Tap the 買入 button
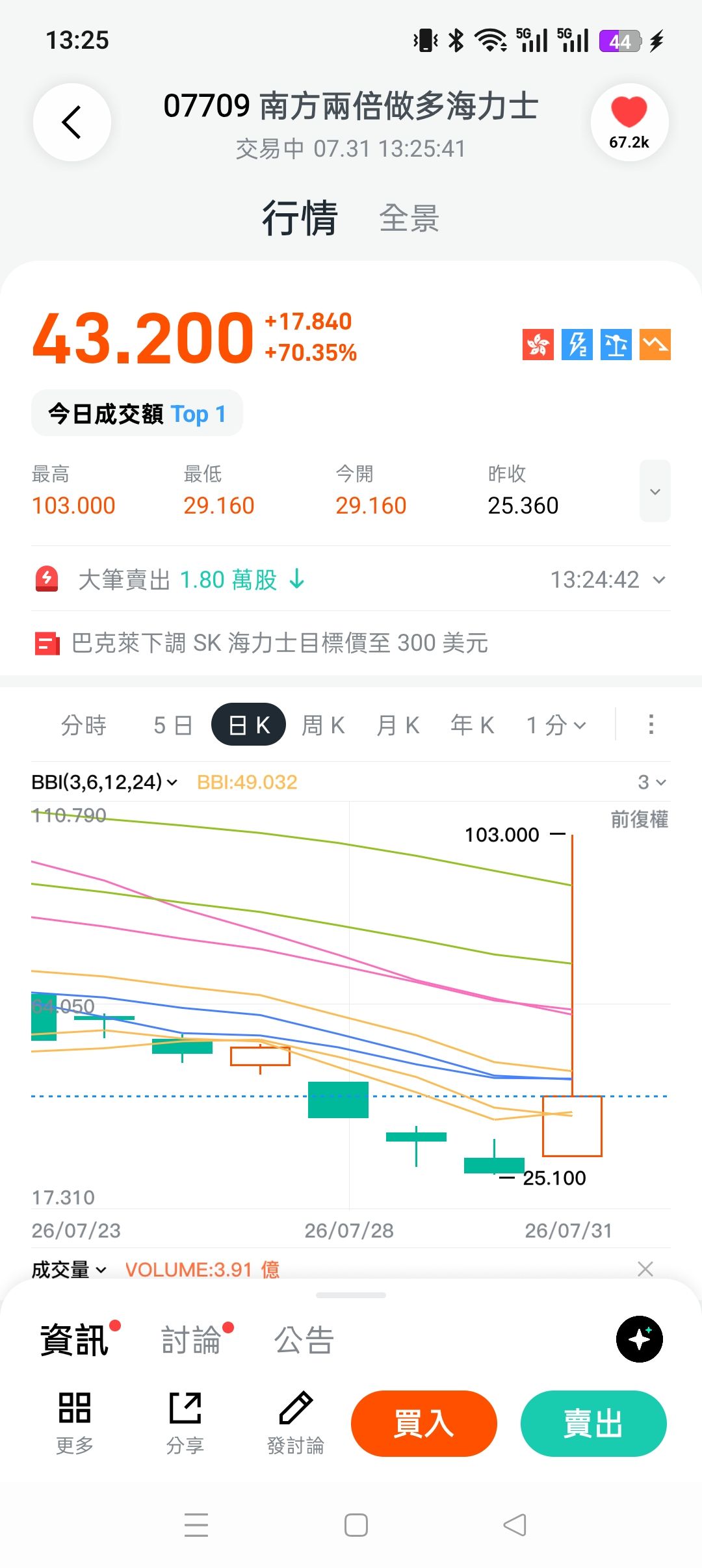The width and height of the screenshot is (702, 1568). tap(424, 1423)
